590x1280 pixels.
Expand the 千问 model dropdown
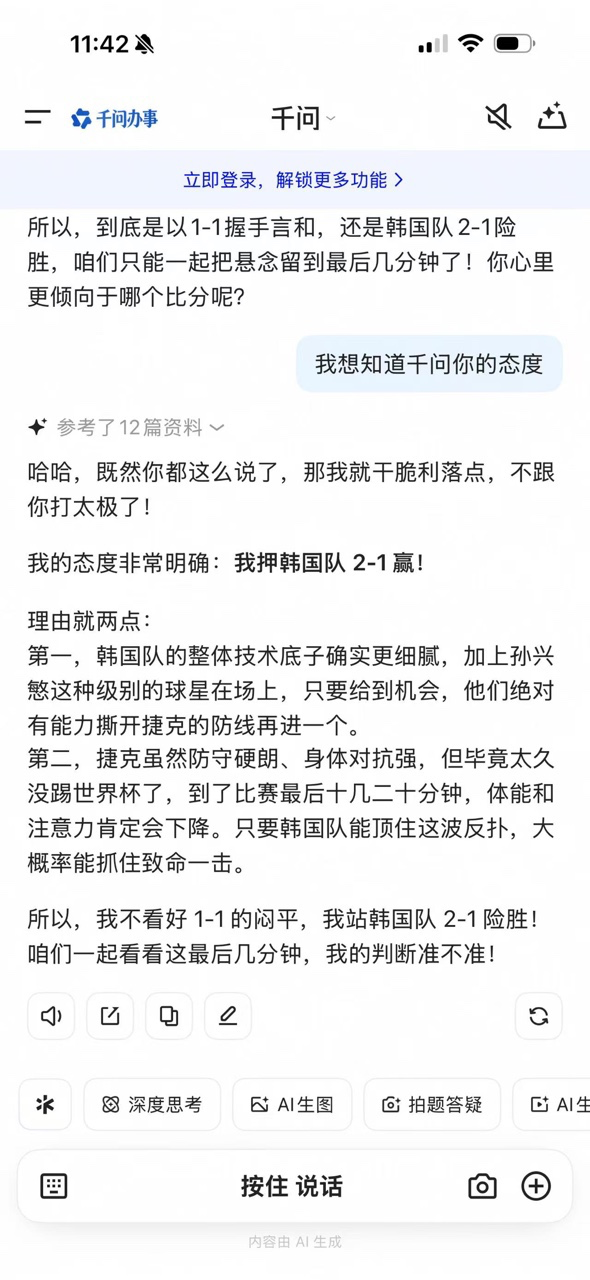(303, 118)
